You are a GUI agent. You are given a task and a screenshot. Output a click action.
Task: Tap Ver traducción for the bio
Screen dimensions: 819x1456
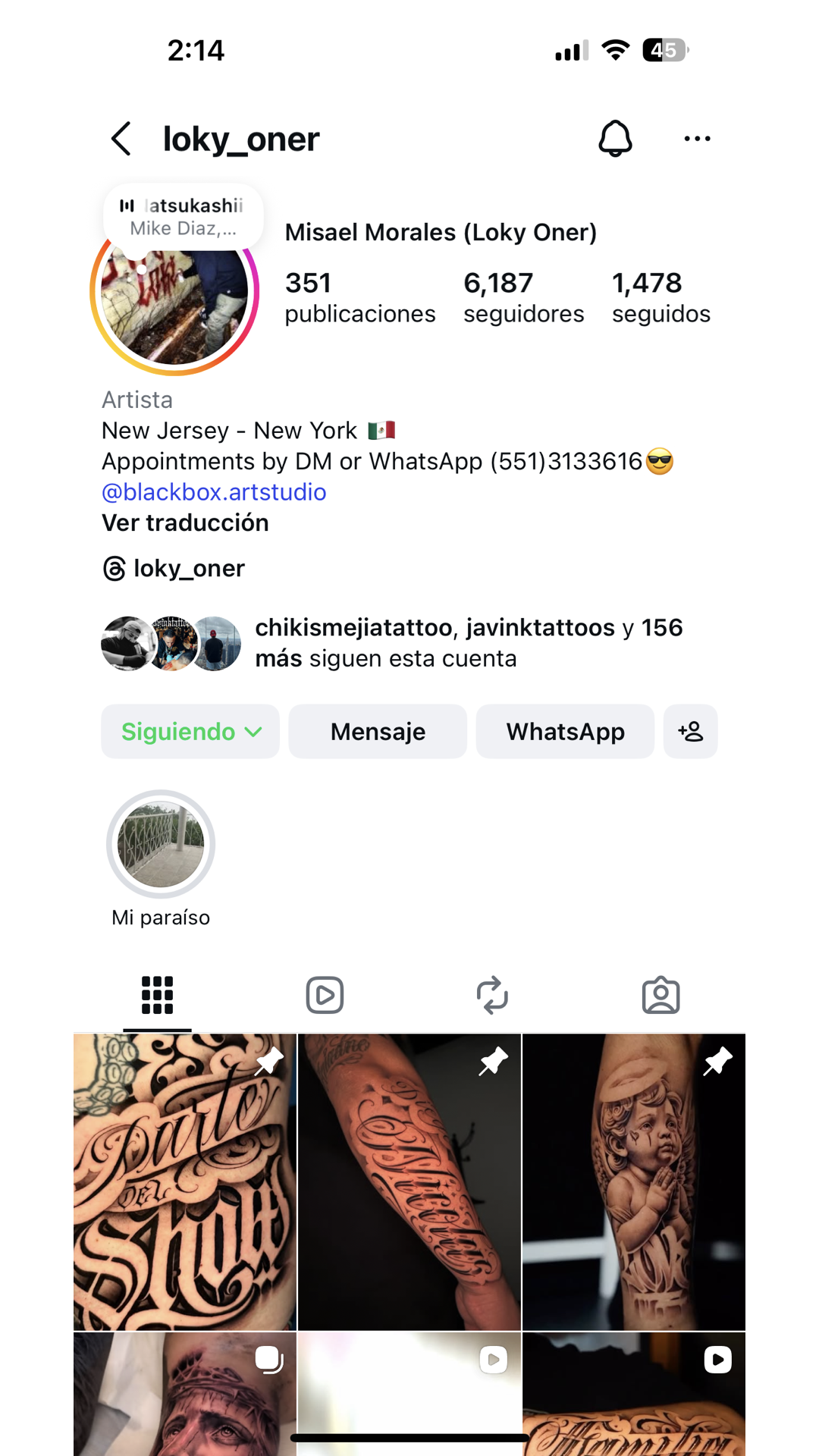point(185,523)
